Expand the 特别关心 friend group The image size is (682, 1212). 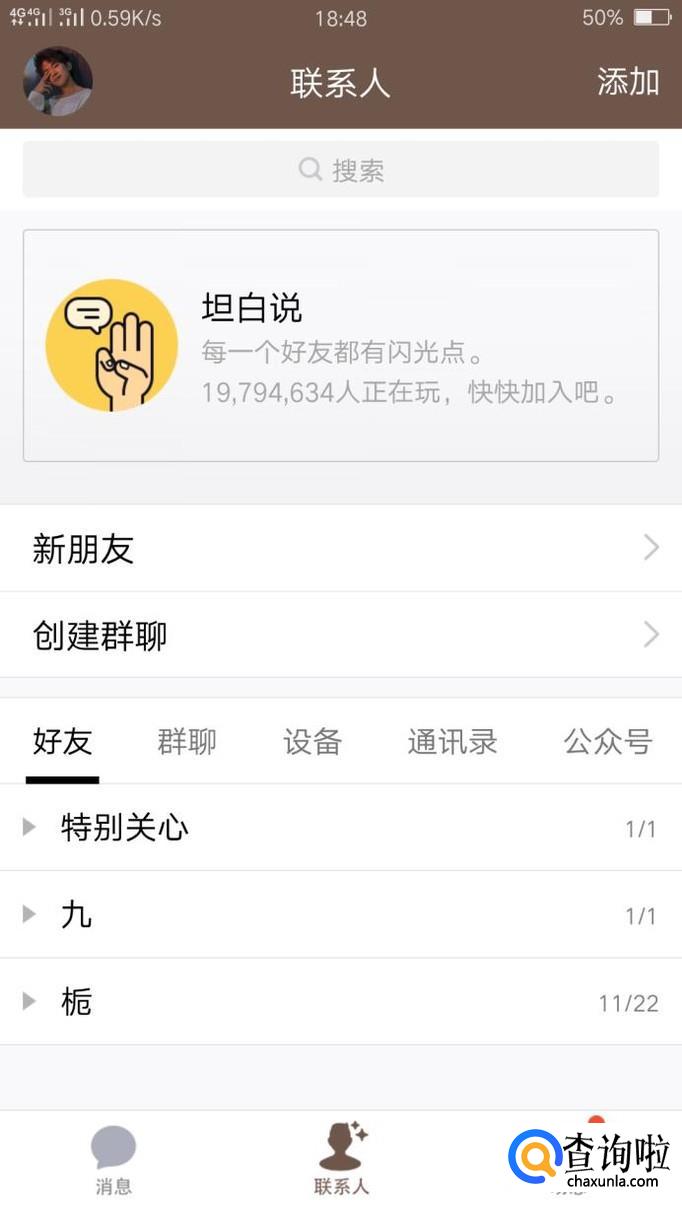(341, 828)
